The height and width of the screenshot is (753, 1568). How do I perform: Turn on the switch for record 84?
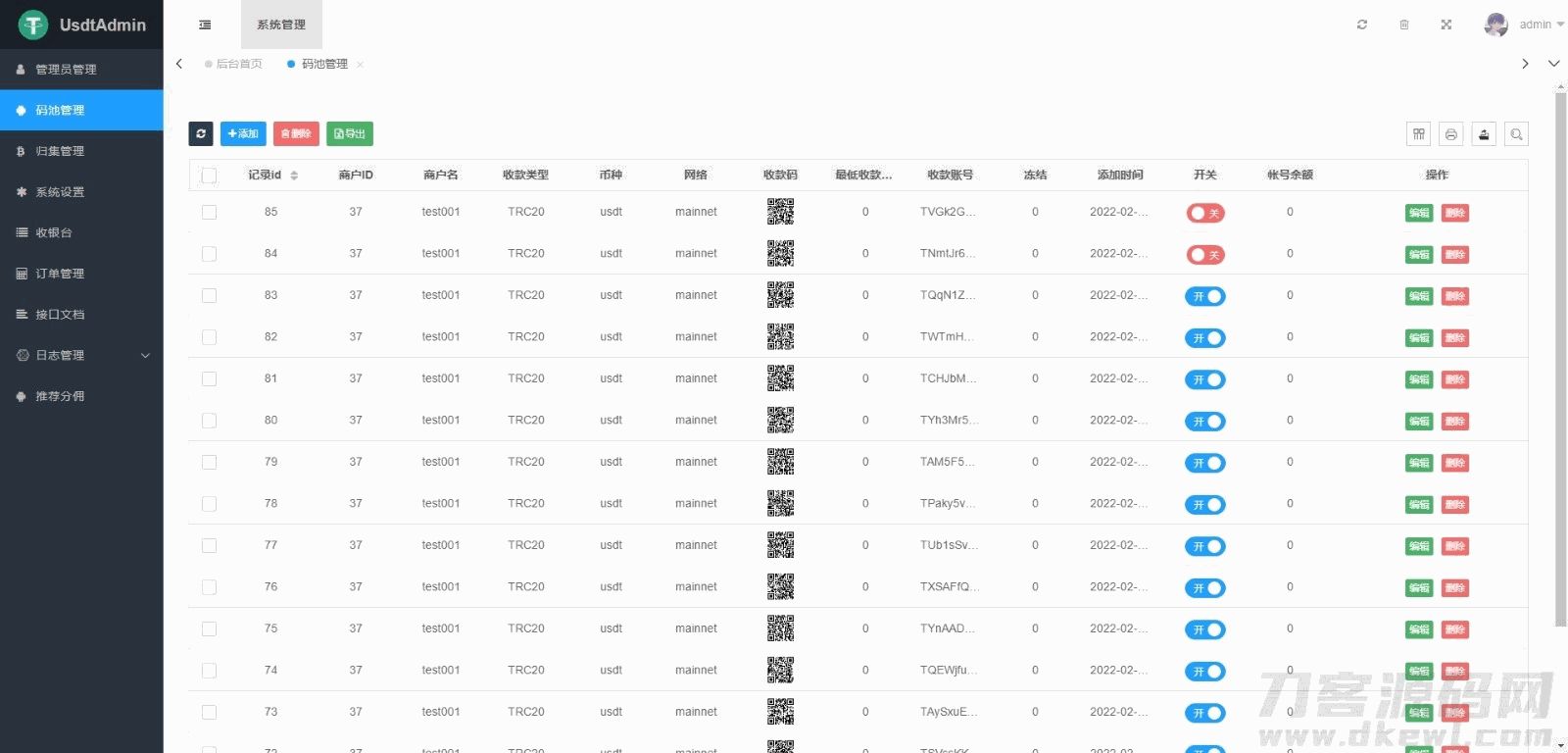tap(1205, 255)
